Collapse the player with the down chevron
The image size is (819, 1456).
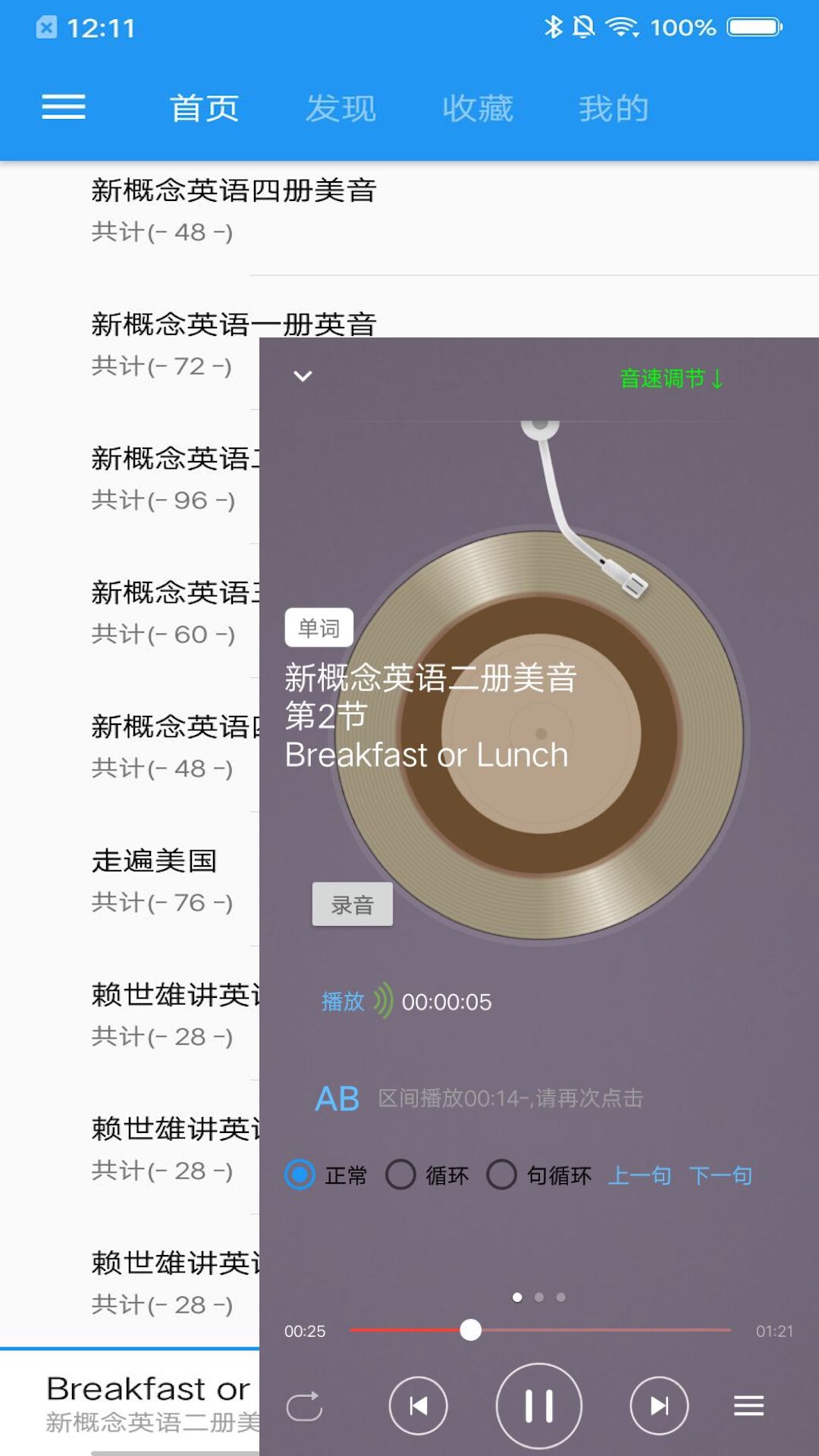[303, 375]
